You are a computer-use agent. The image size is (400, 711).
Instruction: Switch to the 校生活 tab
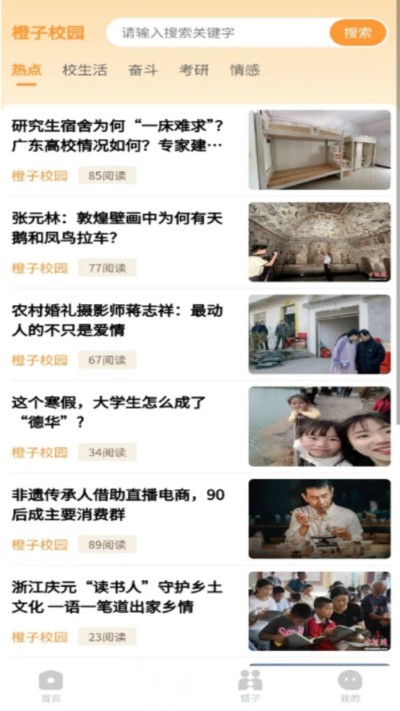point(85,70)
